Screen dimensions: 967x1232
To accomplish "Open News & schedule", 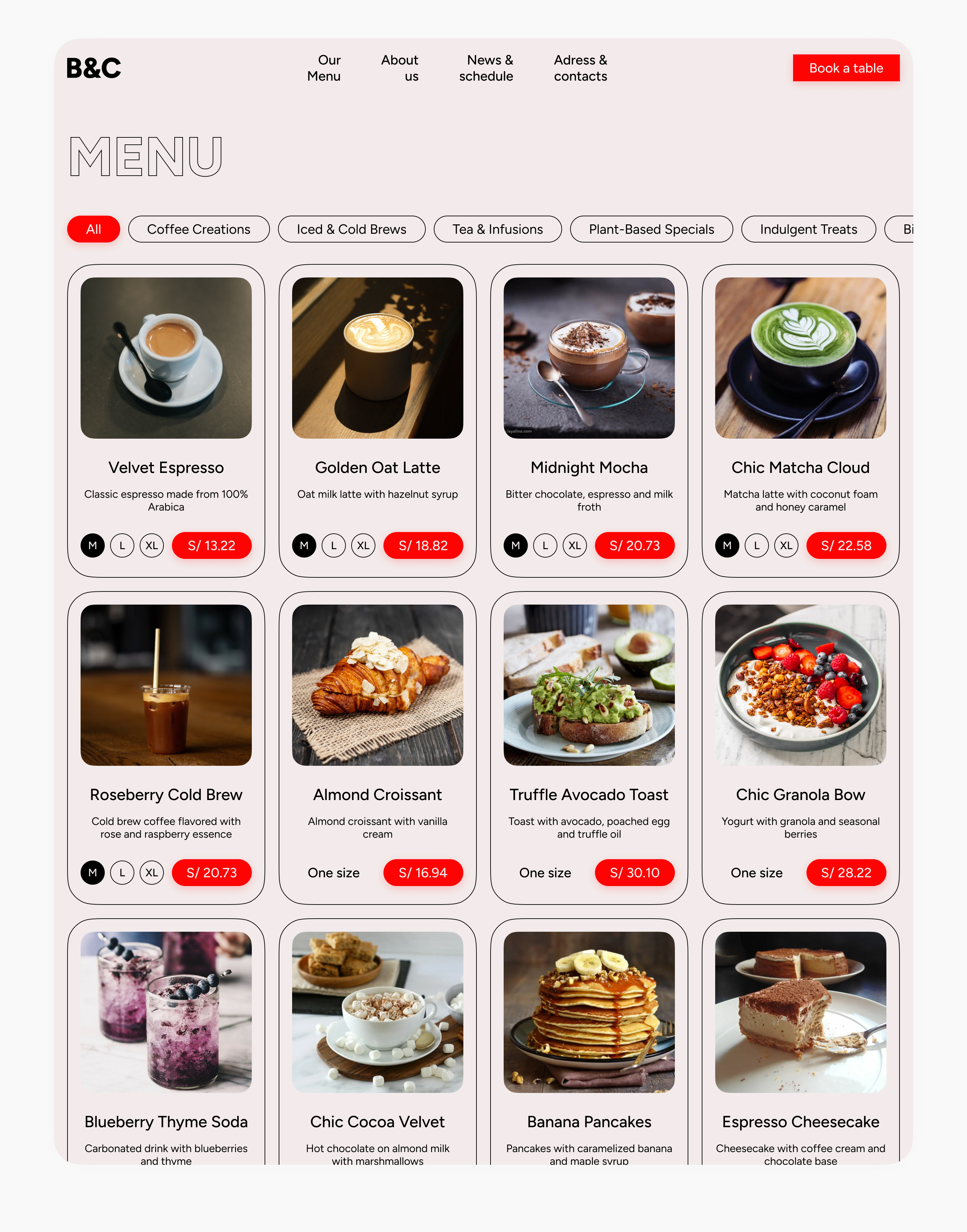I will click(x=486, y=68).
